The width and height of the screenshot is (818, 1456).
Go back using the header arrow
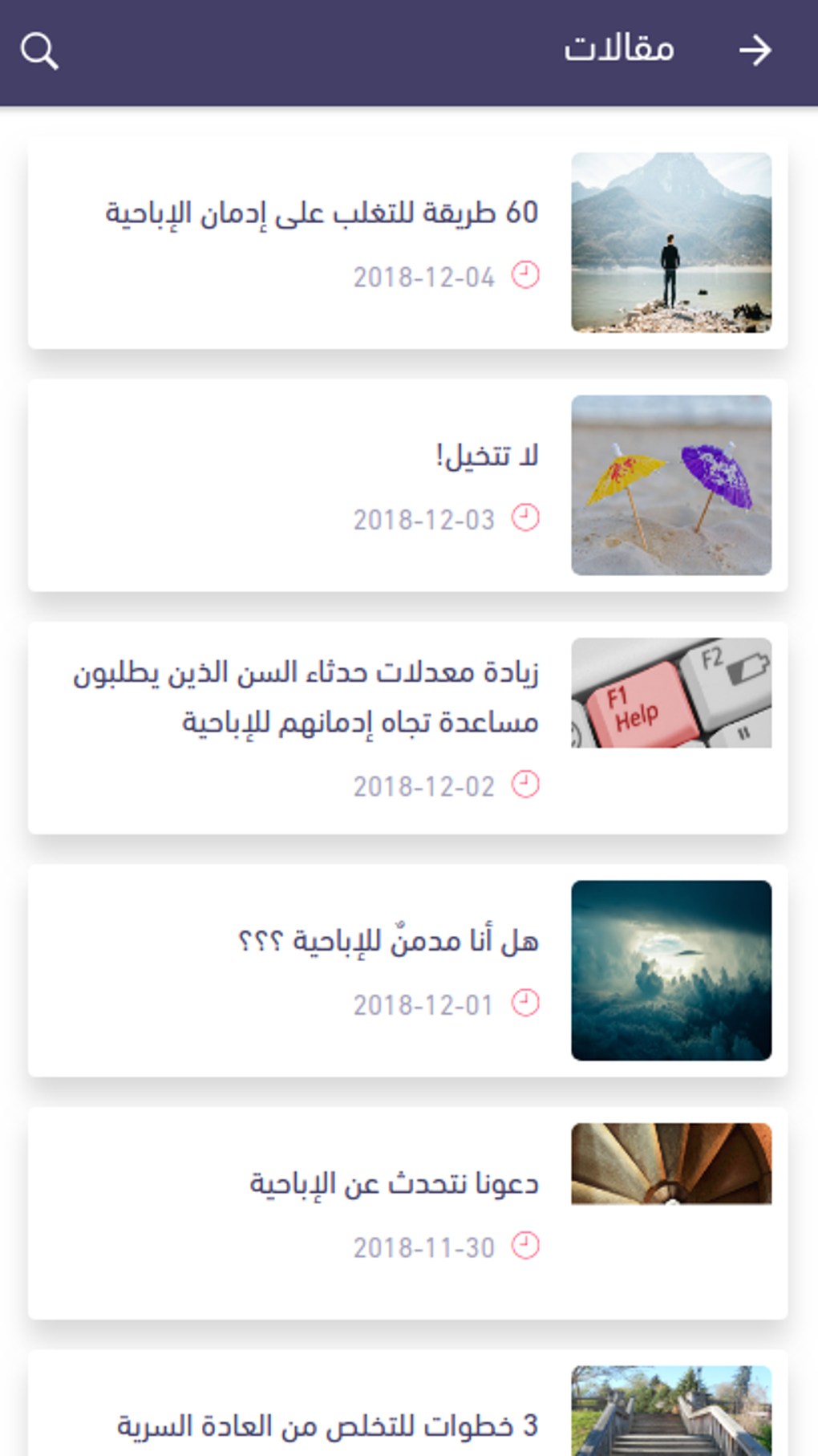tap(755, 51)
